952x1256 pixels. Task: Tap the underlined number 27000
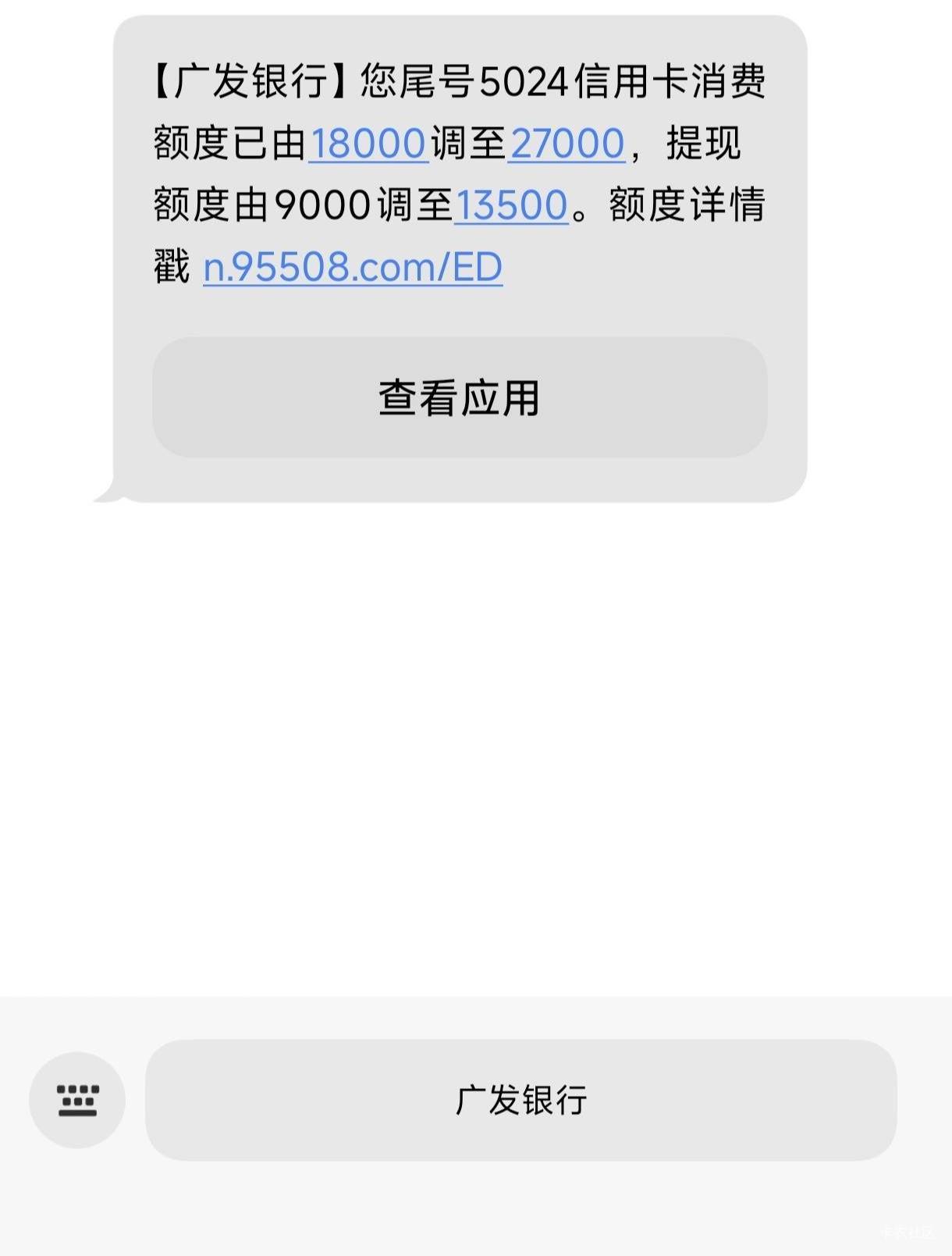(567, 144)
